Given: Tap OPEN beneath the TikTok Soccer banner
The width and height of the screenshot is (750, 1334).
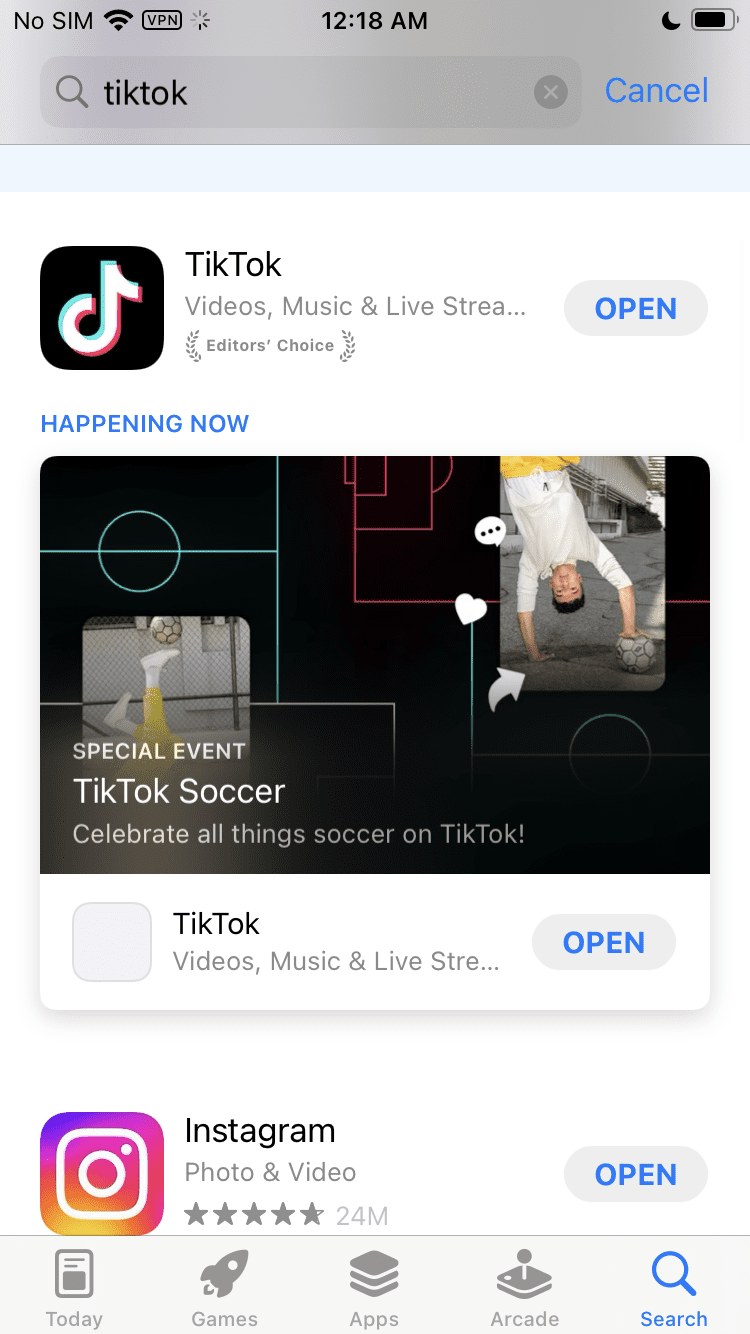Looking at the screenshot, I should pos(604,942).
